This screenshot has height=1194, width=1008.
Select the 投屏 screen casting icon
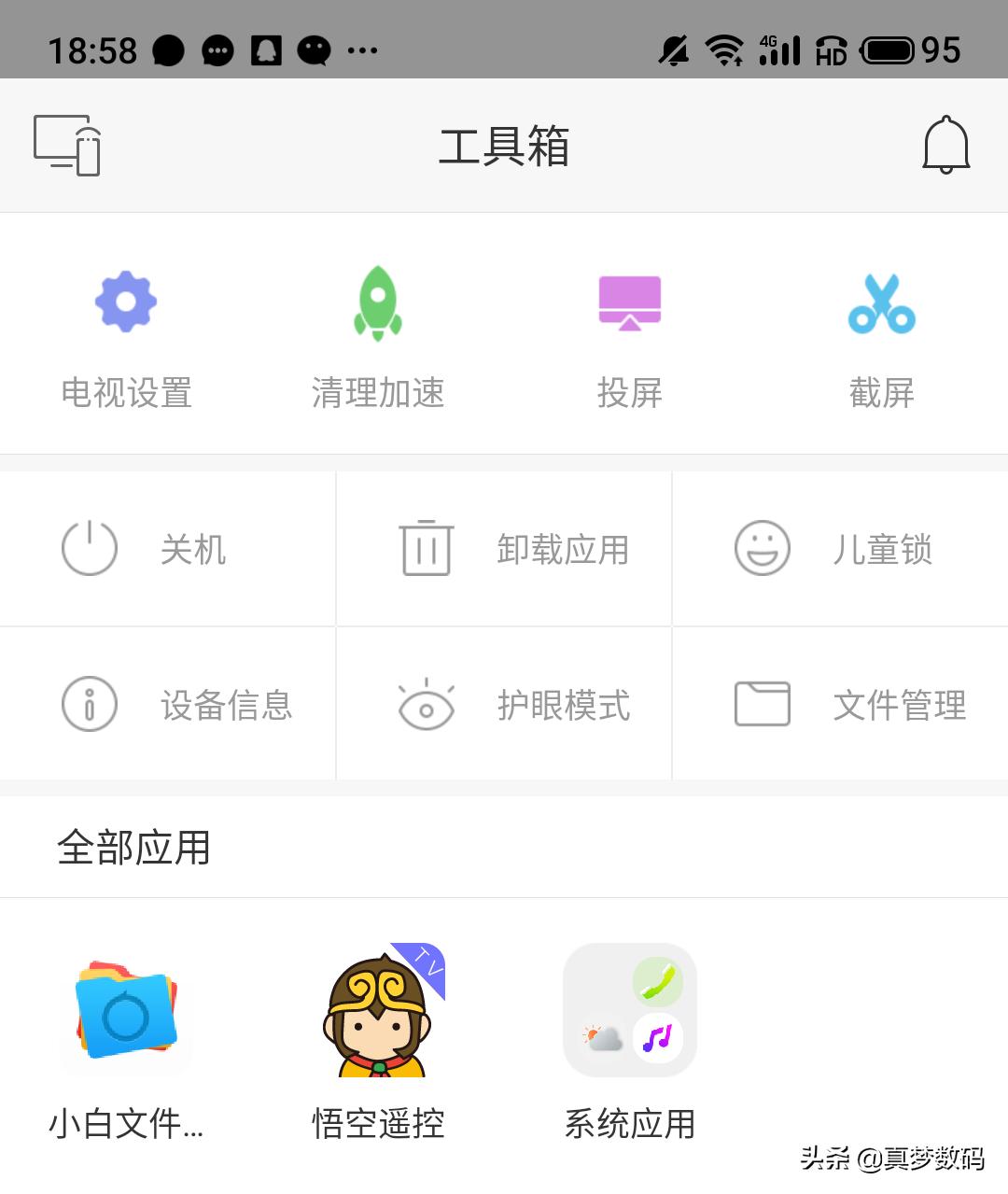click(629, 302)
